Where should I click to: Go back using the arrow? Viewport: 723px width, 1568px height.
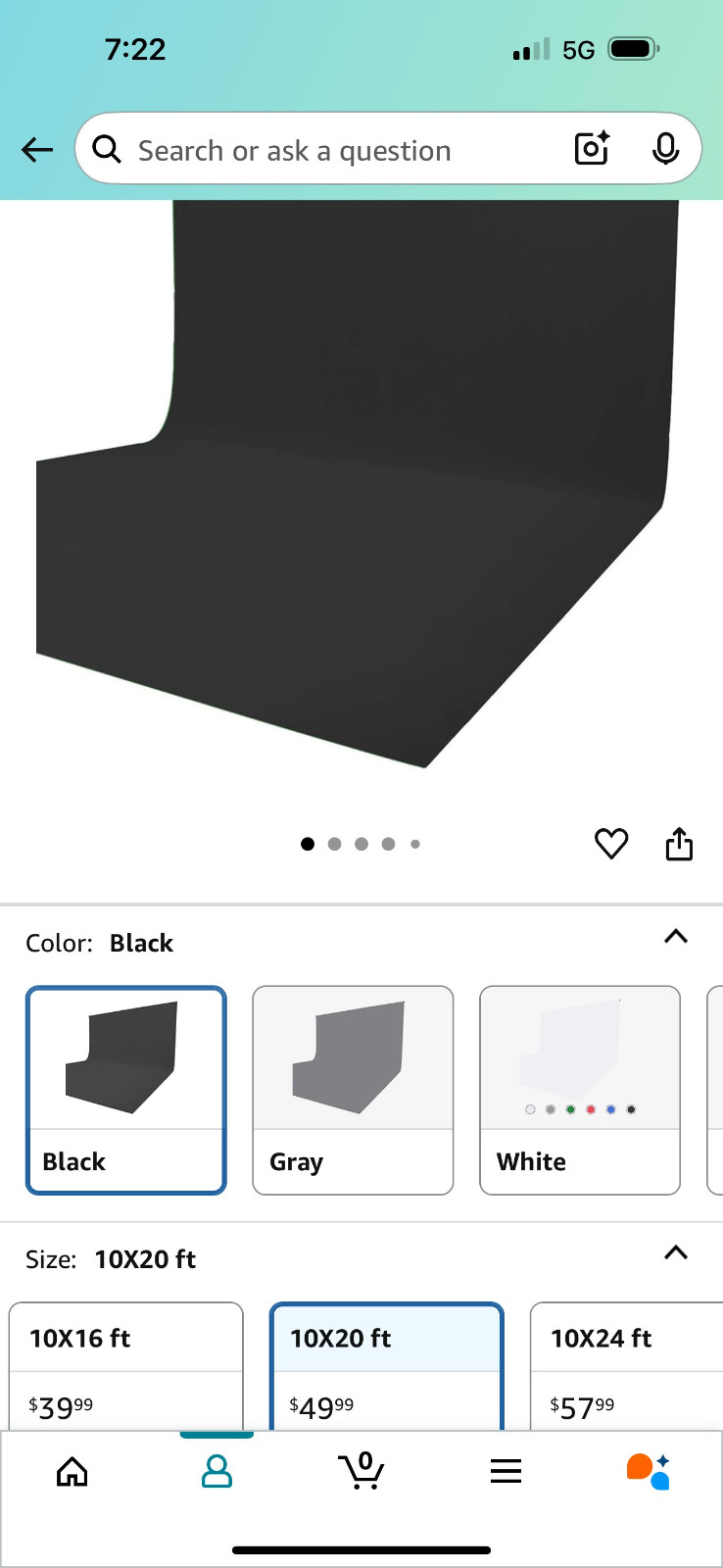click(37, 149)
